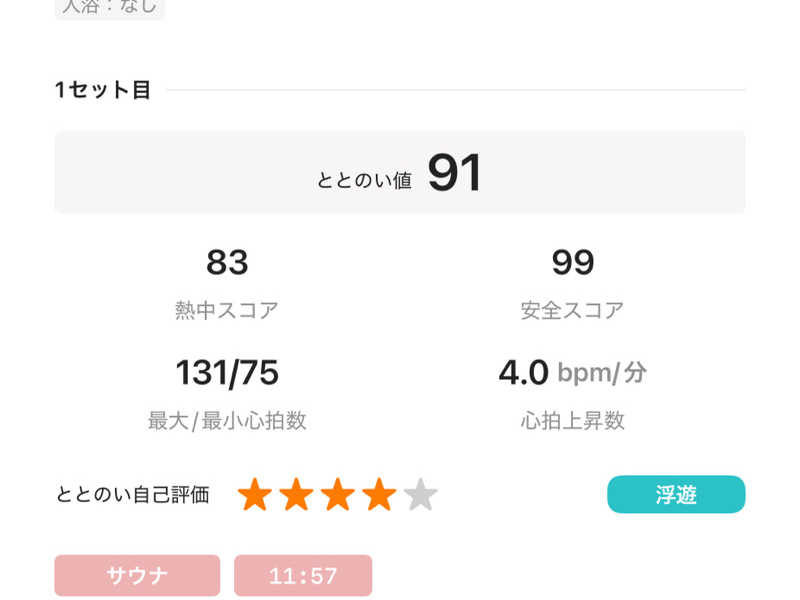Screen dimensions: 800x600
Task: Tap the 11:57 time chip
Action: tap(303, 576)
